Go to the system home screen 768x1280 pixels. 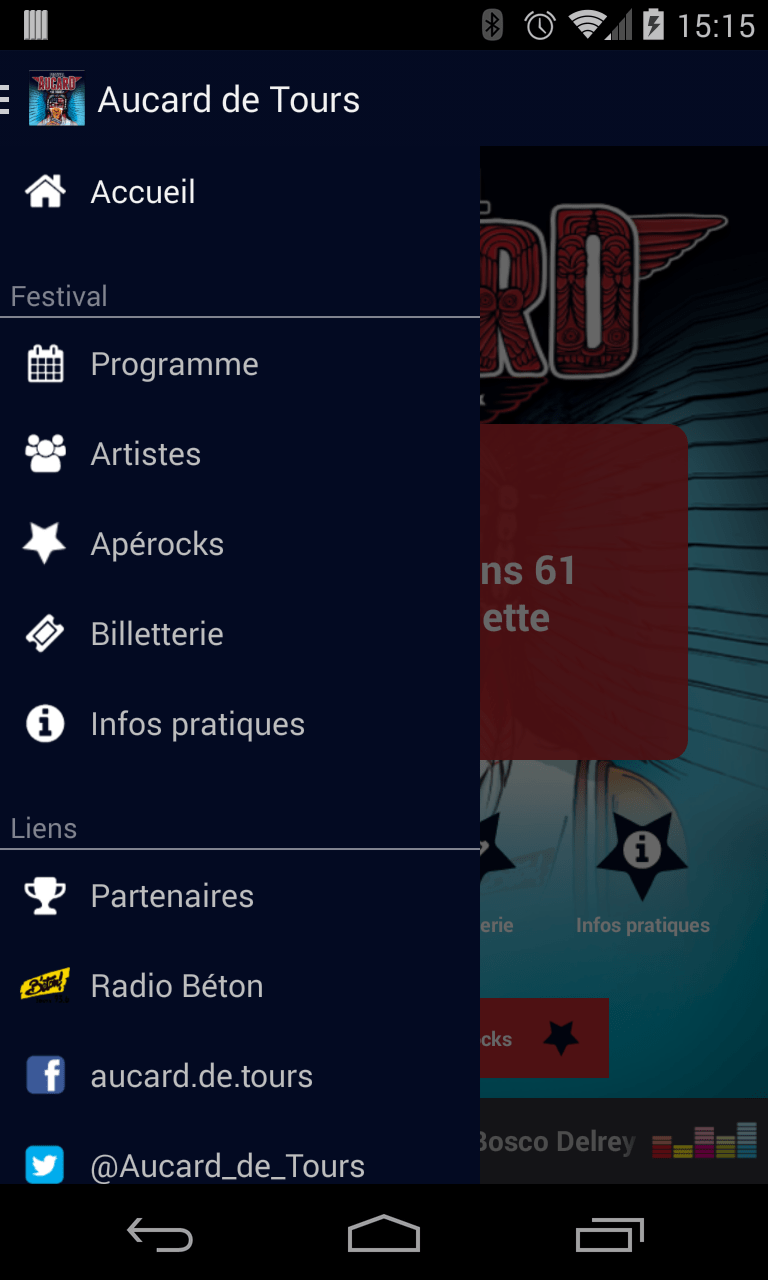[384, 1236]
